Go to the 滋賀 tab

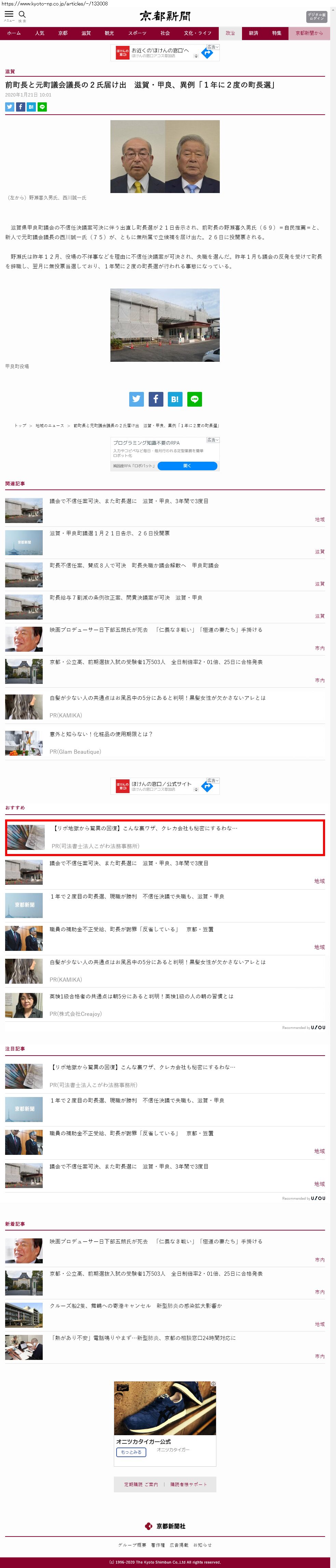[x=86, y=33]
